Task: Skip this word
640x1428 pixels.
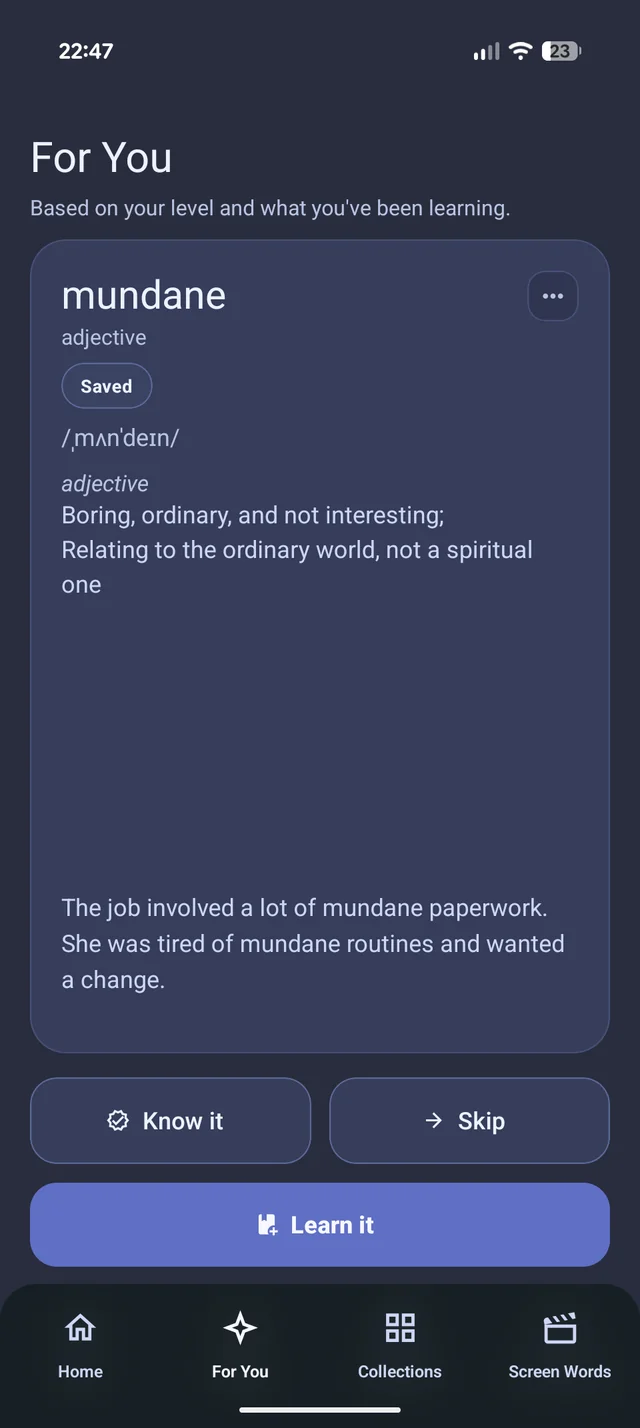Action: 469,1121
